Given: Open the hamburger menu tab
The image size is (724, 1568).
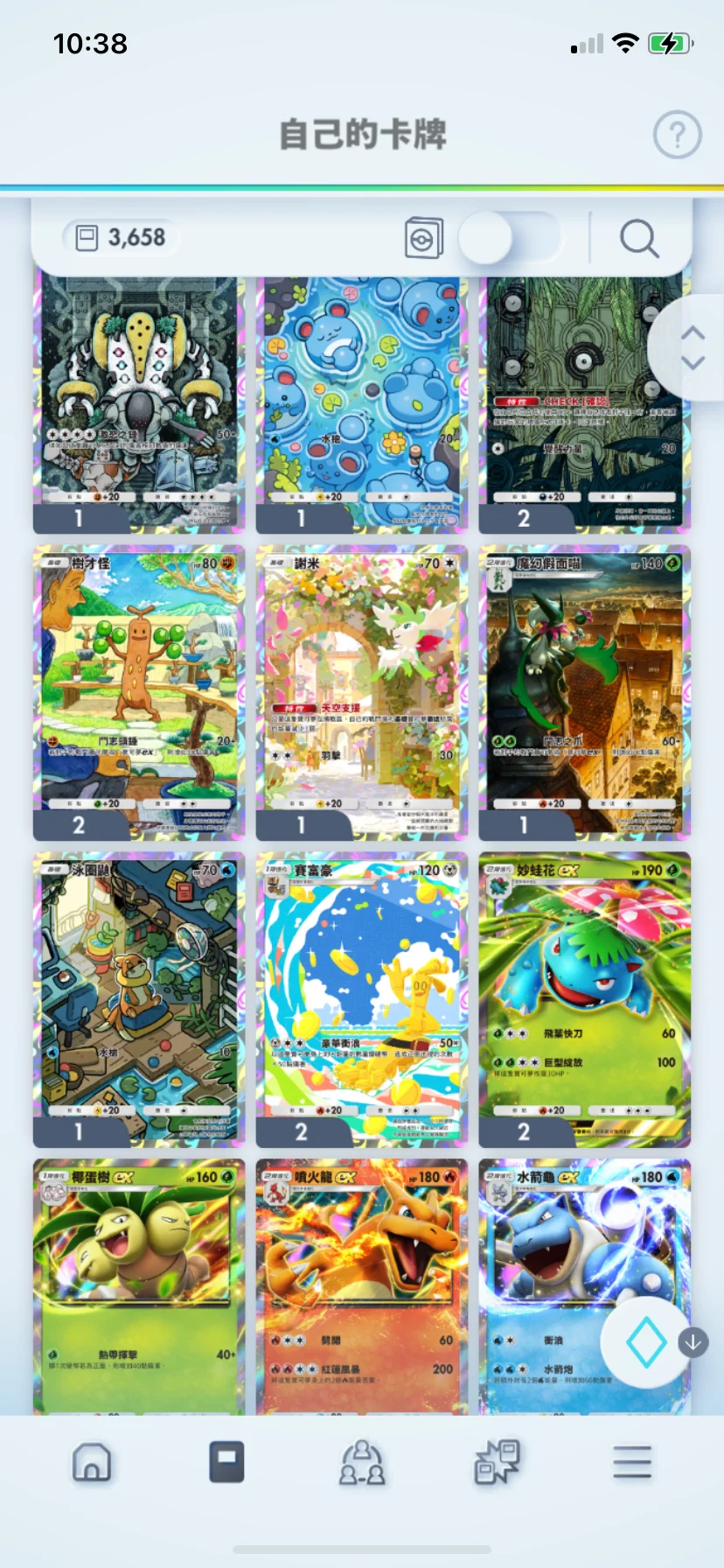Looking at the screenshot, I should (x=632, y=1462).
